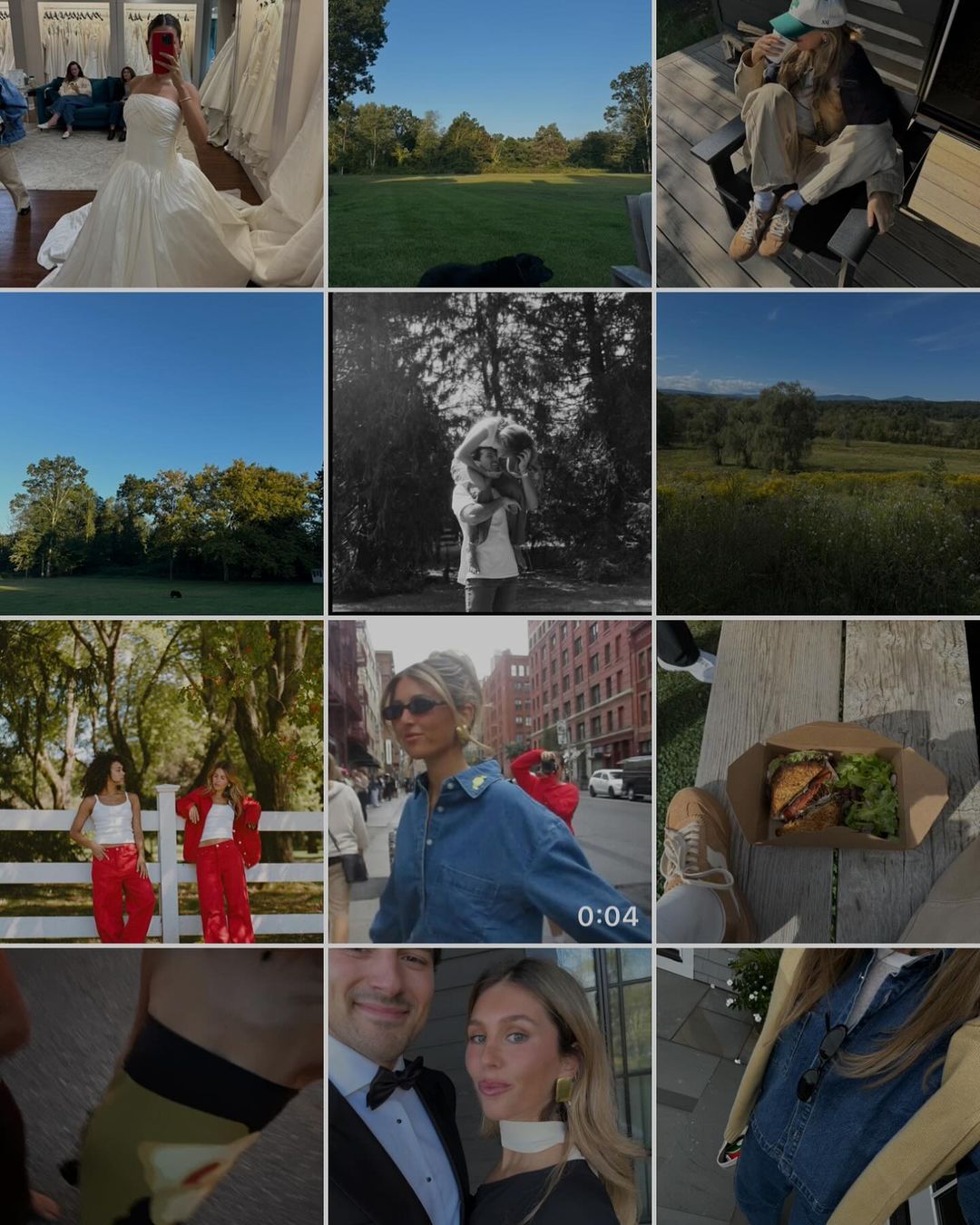The width and height of the screenshot is (980, 1225).
Task: Open the denim jacket outfit photo
Action: click(818, 1086)
